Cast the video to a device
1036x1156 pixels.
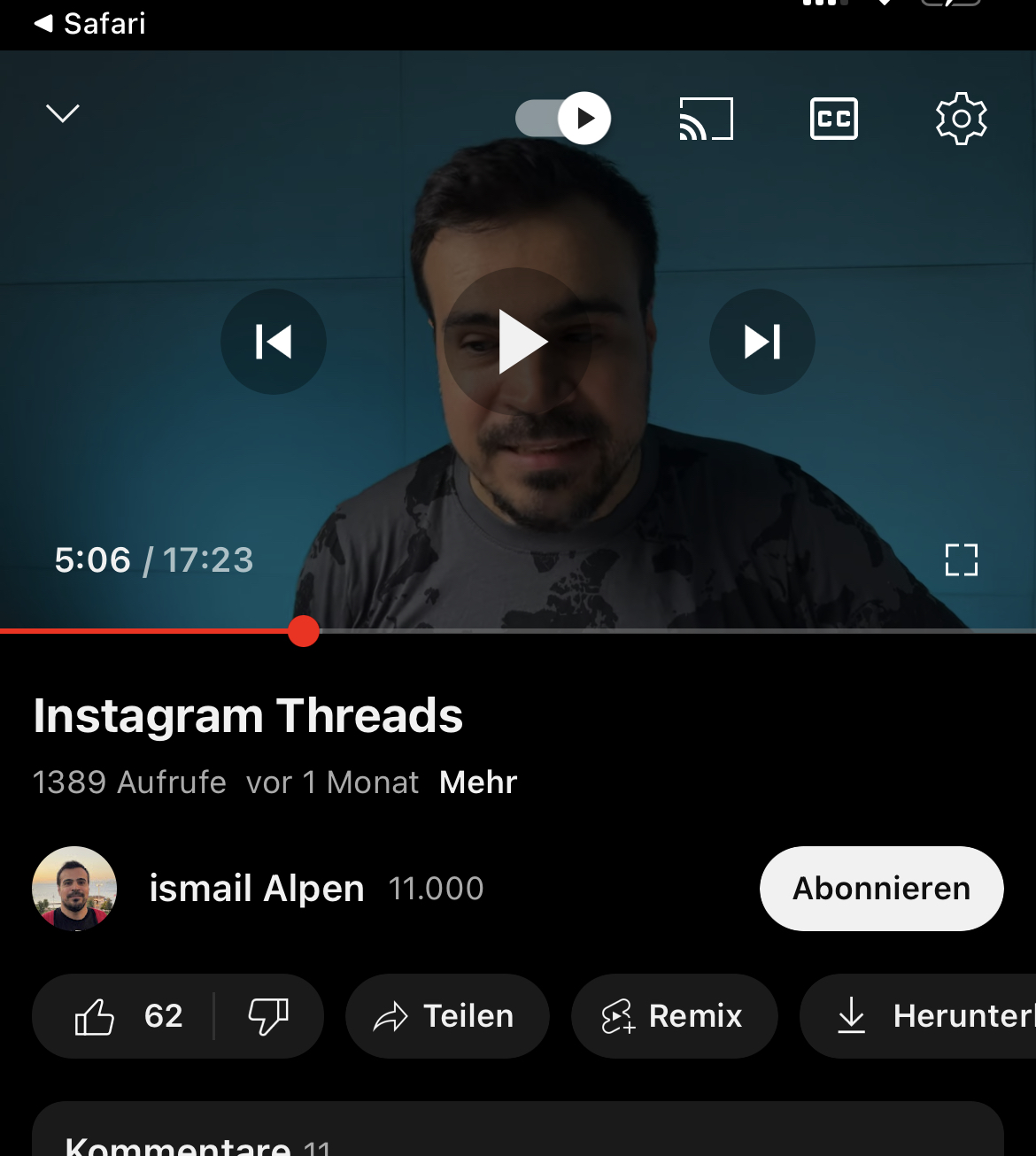point(706,119)
